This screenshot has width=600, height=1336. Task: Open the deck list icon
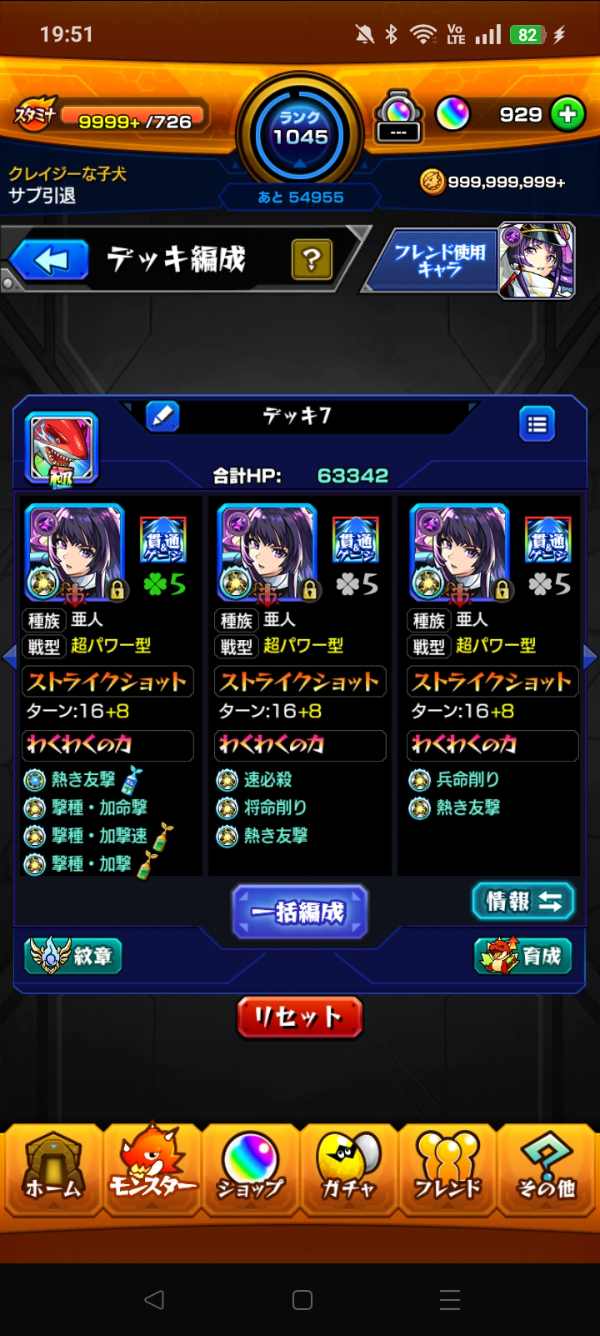coord(537,424)
